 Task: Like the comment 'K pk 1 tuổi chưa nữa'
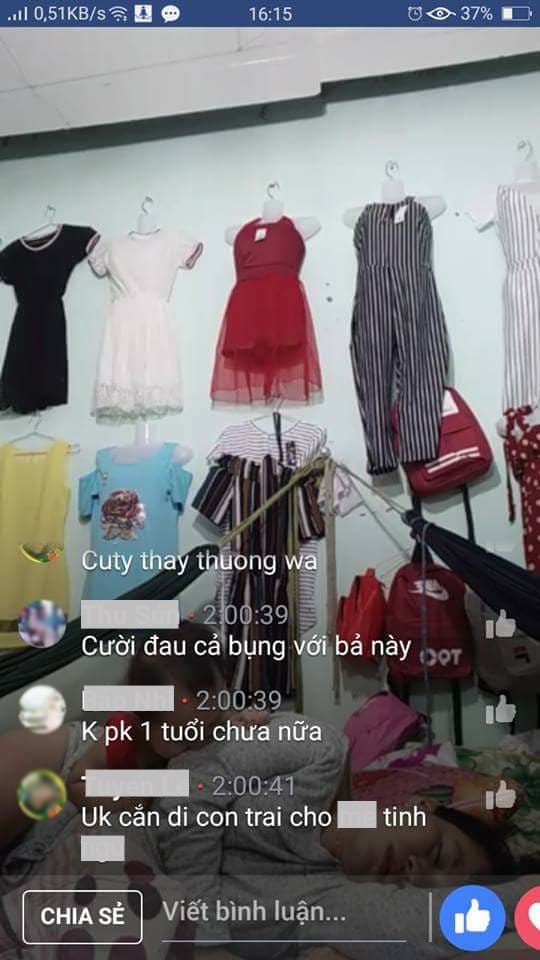501,709
